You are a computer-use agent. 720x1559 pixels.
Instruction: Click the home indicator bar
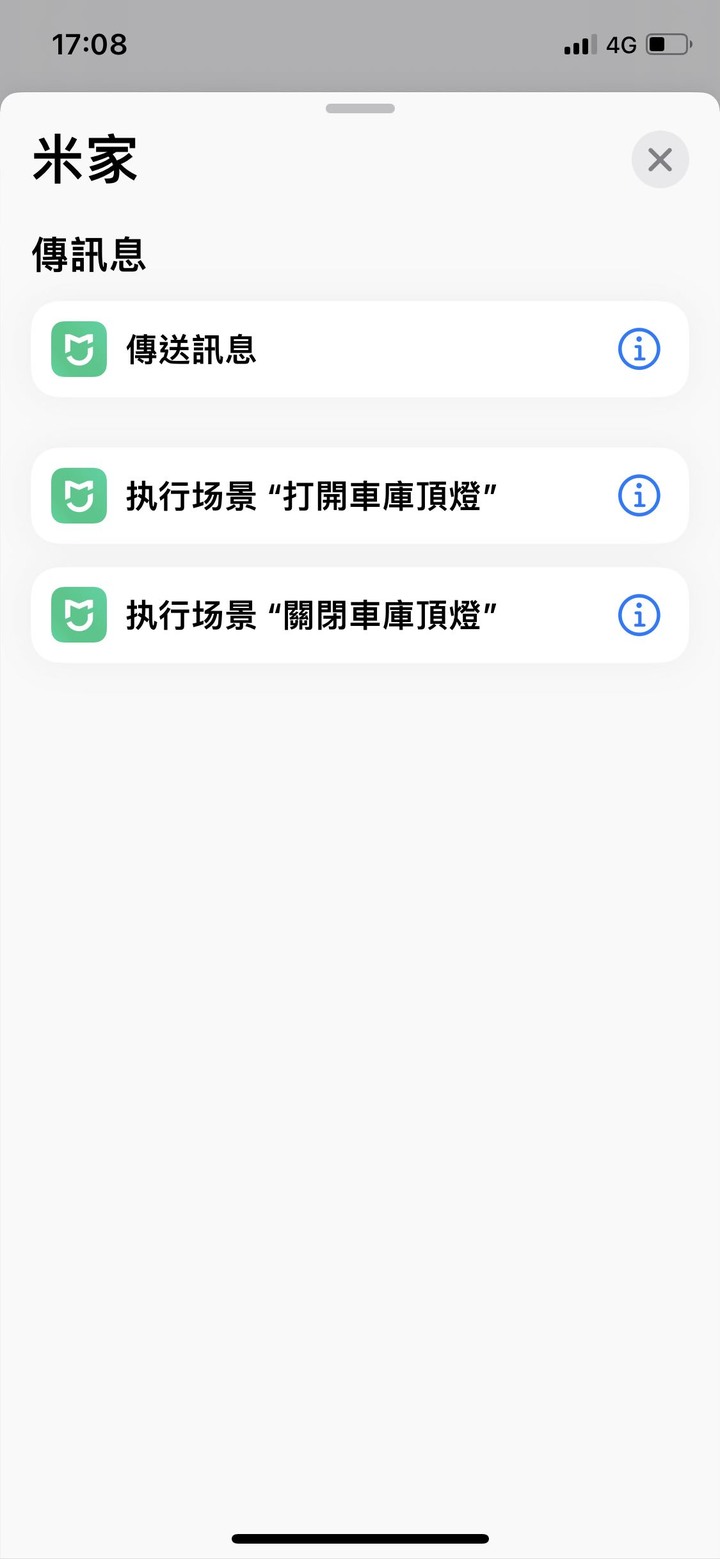click(360, 1538)
